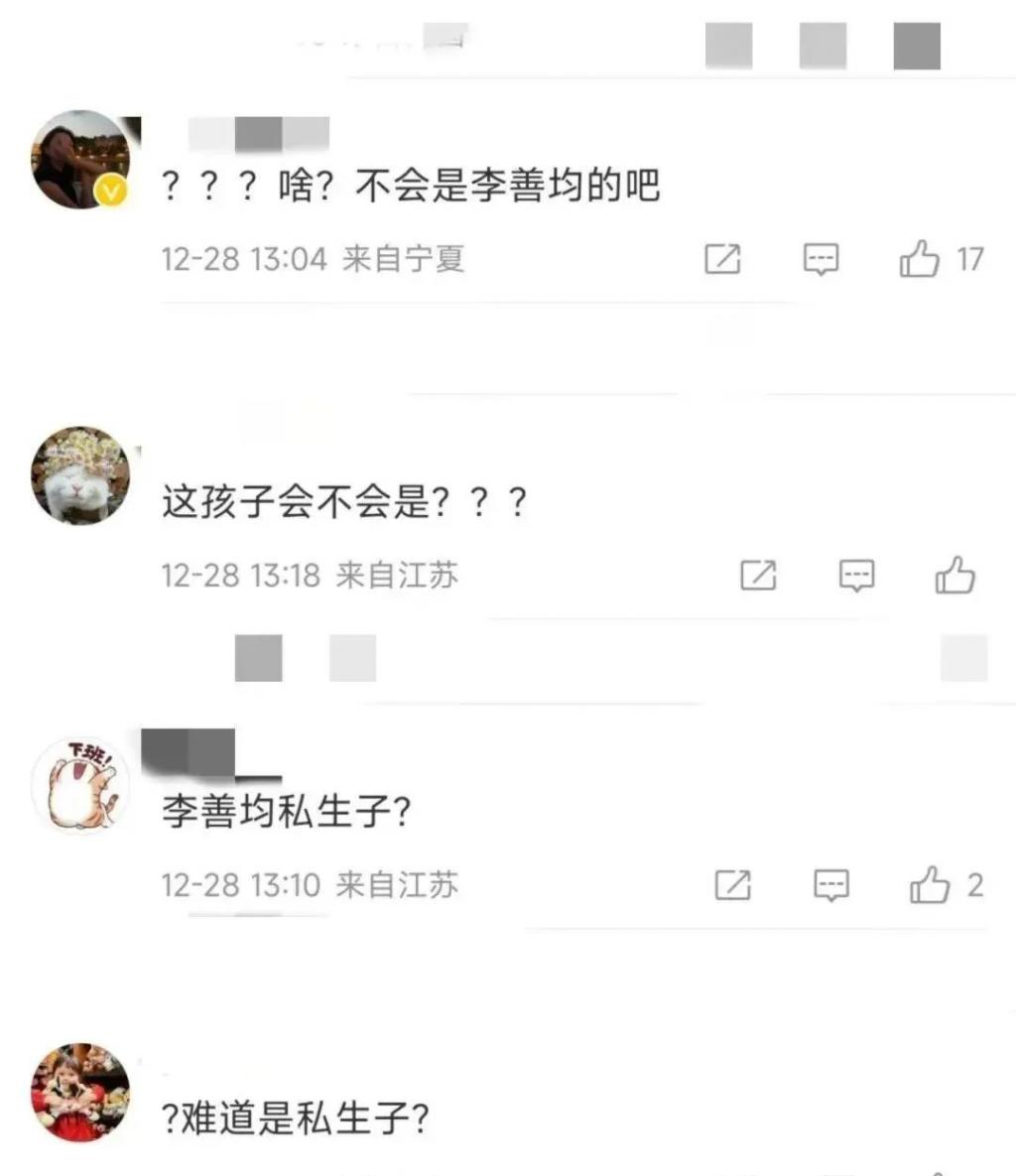Image resolution: width=1016 pixels, height=1176 pixels.
Task: Visit the profile beside "?难道是私生子?"
Action: (x=81, y=1093)
